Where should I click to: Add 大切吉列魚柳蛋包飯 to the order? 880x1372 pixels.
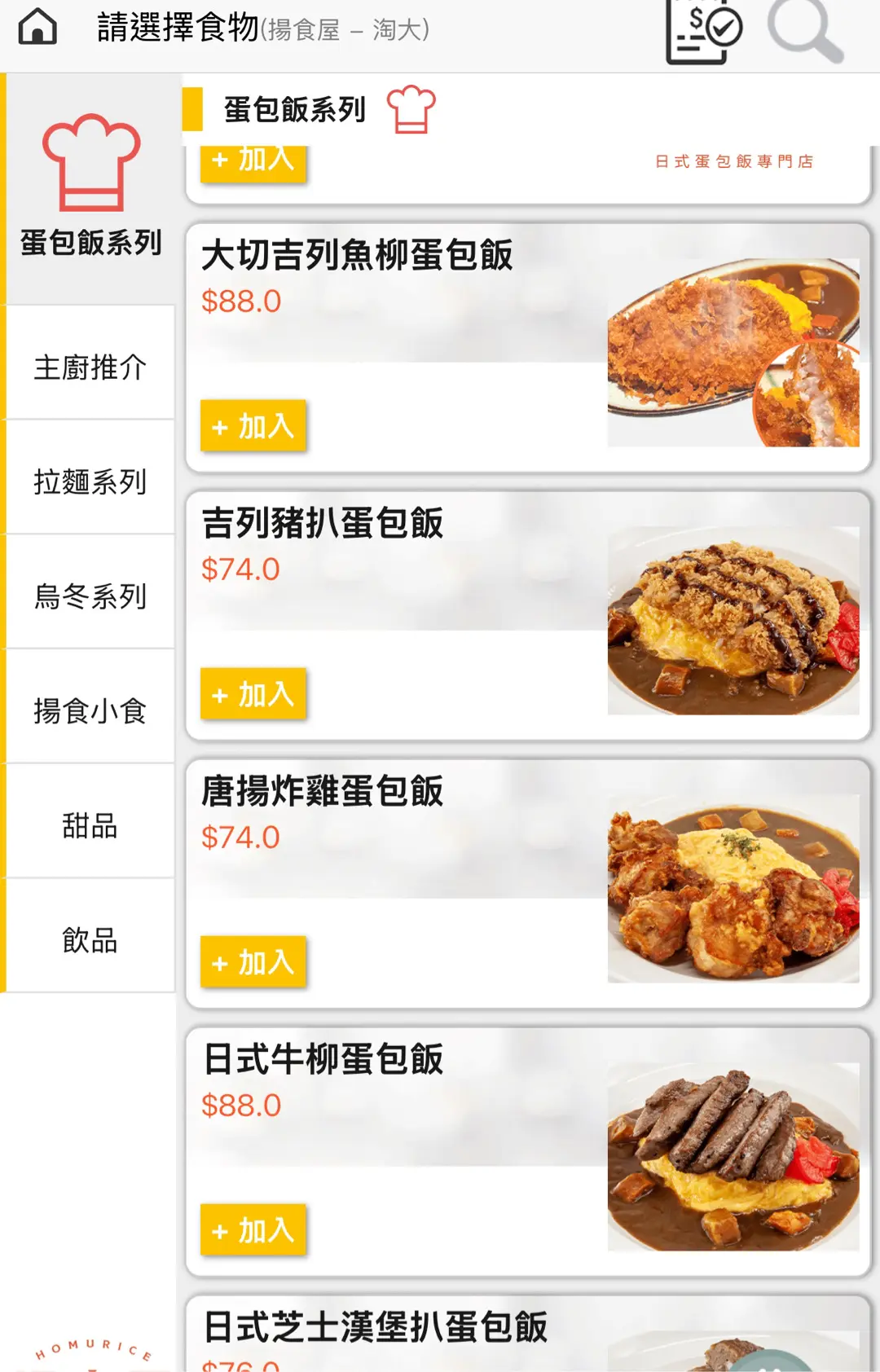pos(253,426)
